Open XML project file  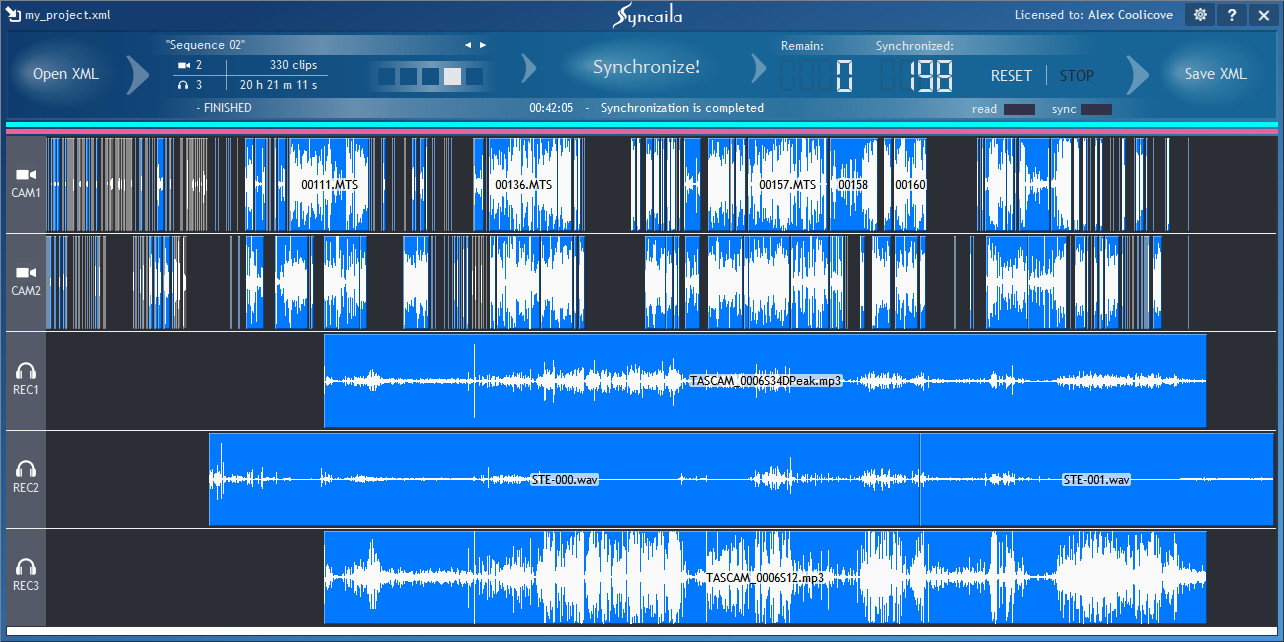pyautogui.click(x=66, y=74)
